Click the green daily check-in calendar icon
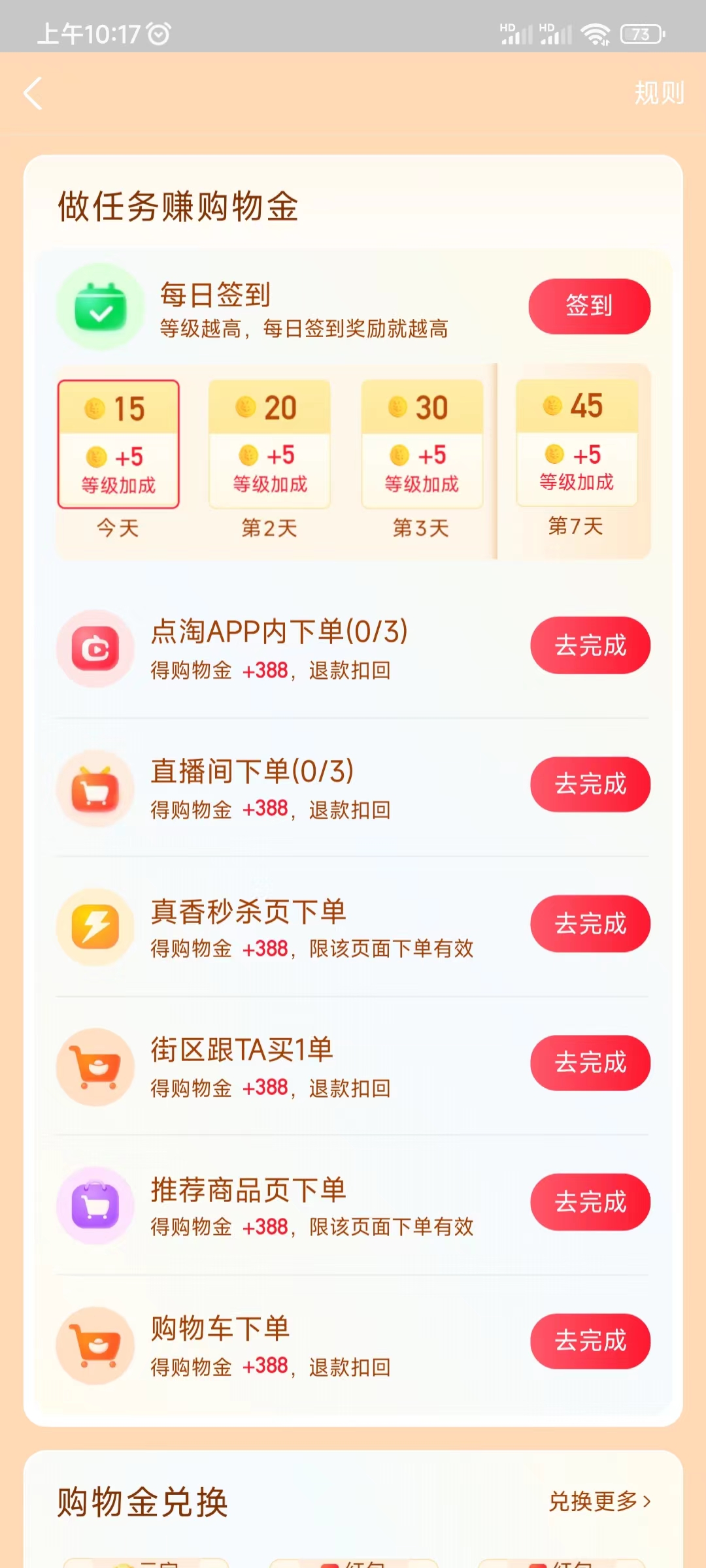This screenshot has width=706, height=1568. coord(99,306)
